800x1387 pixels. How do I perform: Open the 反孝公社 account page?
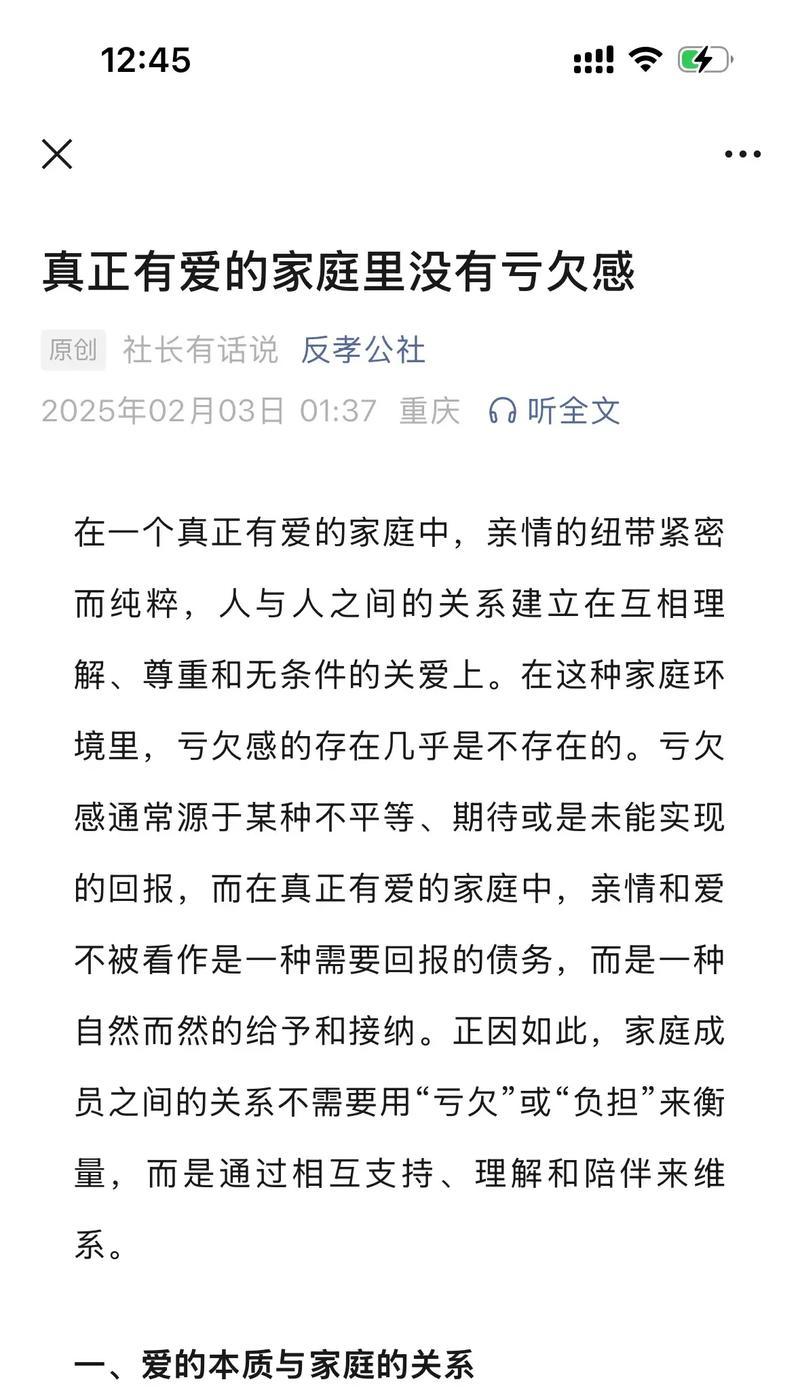[x=363, y=349]
